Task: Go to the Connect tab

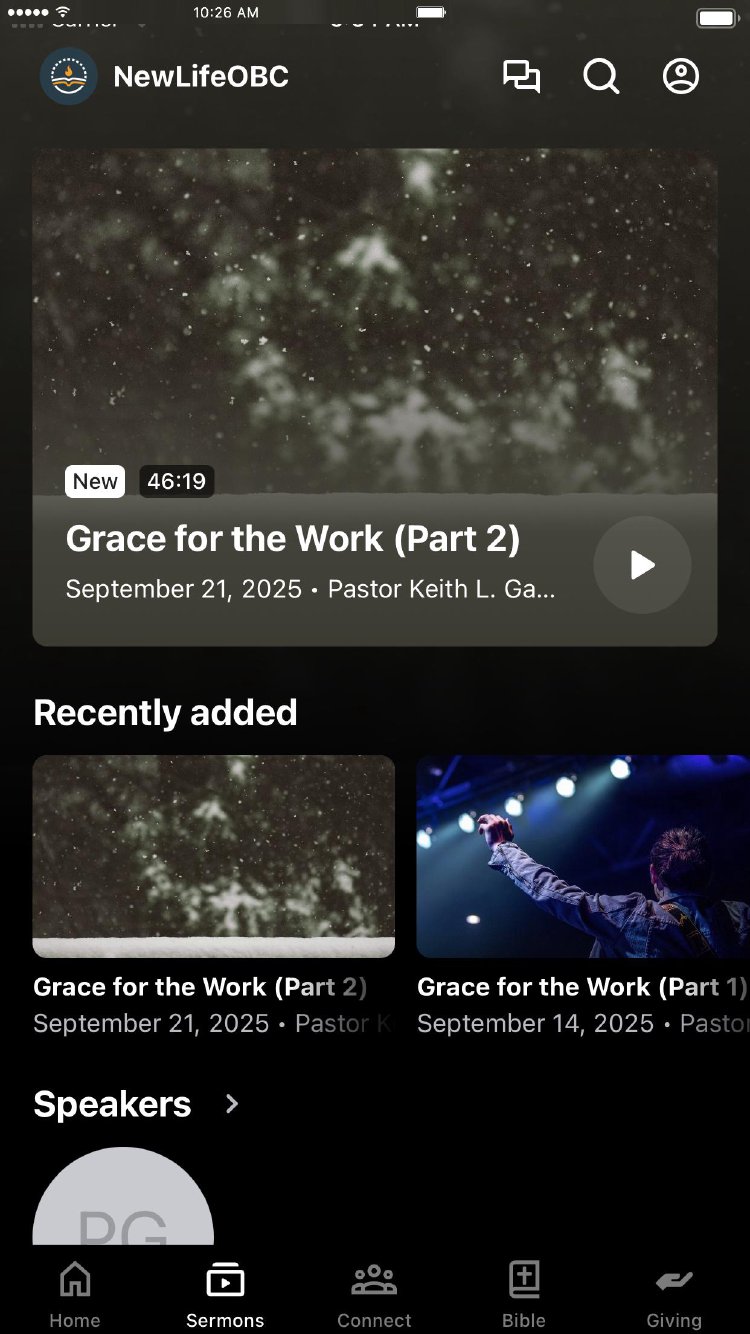Action: 374,1295
